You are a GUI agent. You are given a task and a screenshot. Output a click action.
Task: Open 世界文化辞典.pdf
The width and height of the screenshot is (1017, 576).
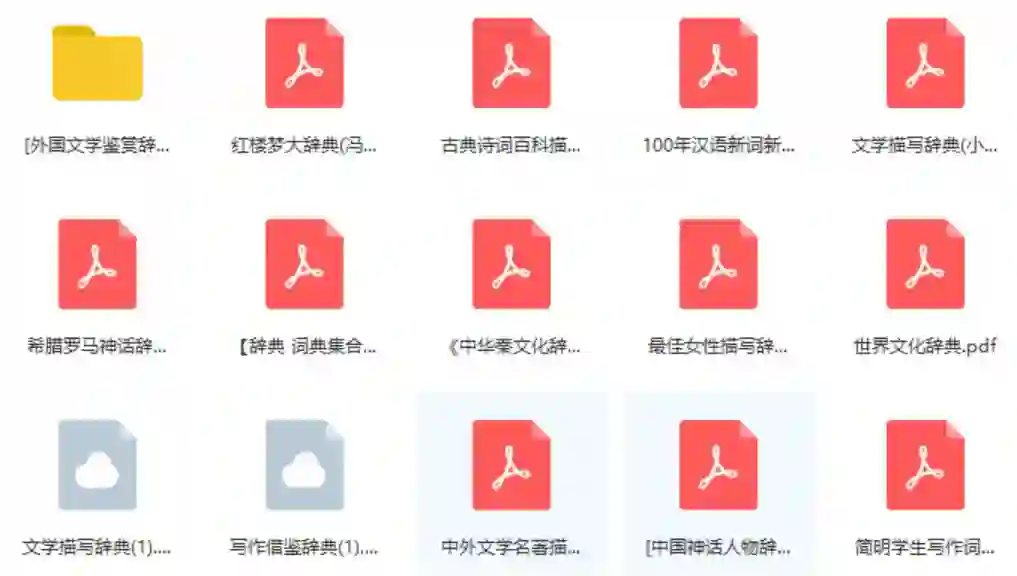pyautogui.click(x=925, y=265)
